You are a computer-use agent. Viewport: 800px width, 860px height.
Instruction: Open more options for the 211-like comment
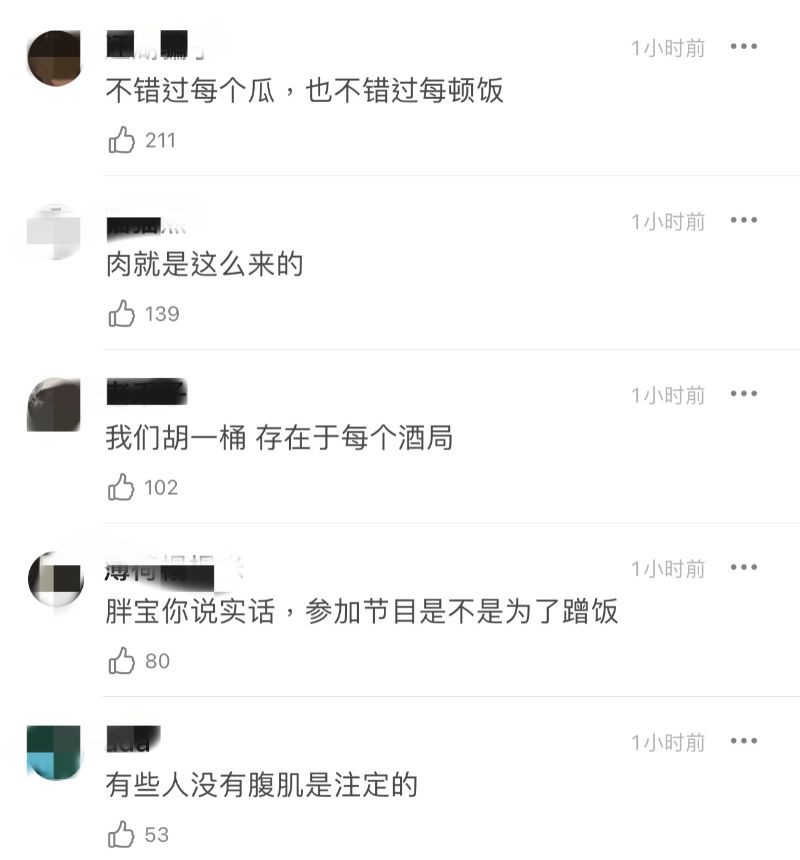pyautogui.click(x=743, y=47)
